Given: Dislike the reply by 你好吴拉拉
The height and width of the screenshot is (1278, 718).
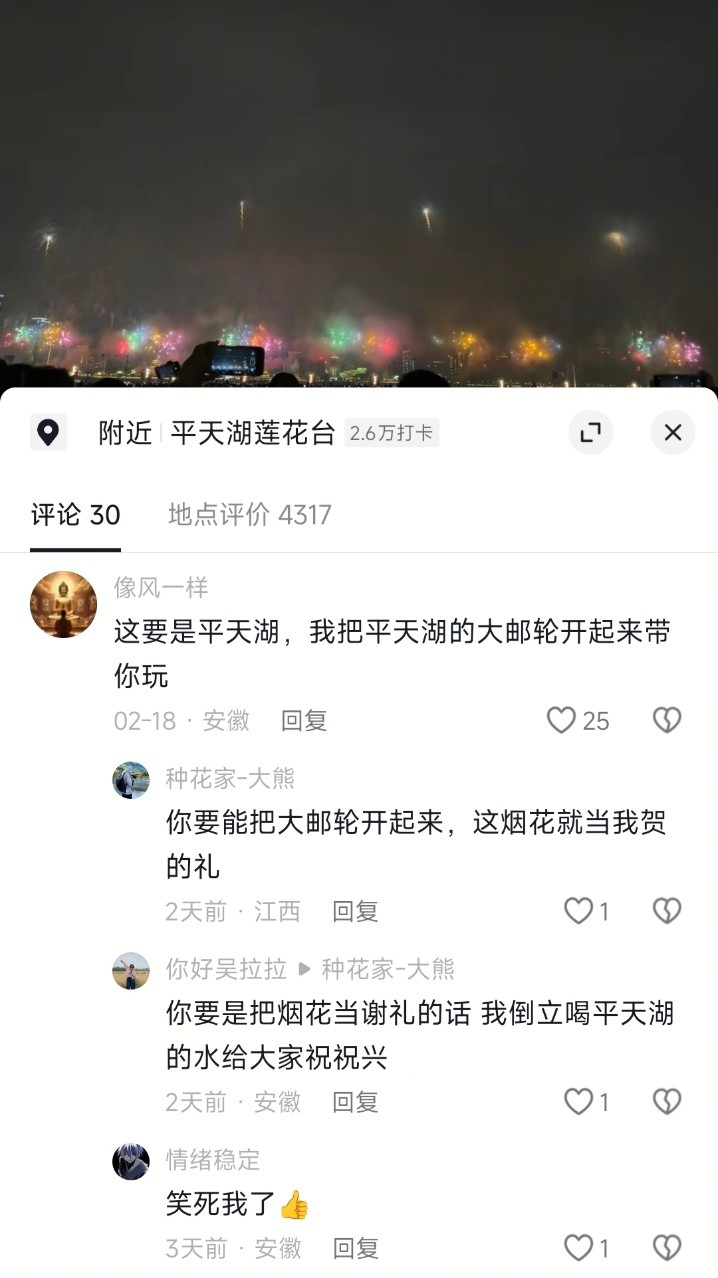Looking at the screenshot, I should tap(667, 1101).
